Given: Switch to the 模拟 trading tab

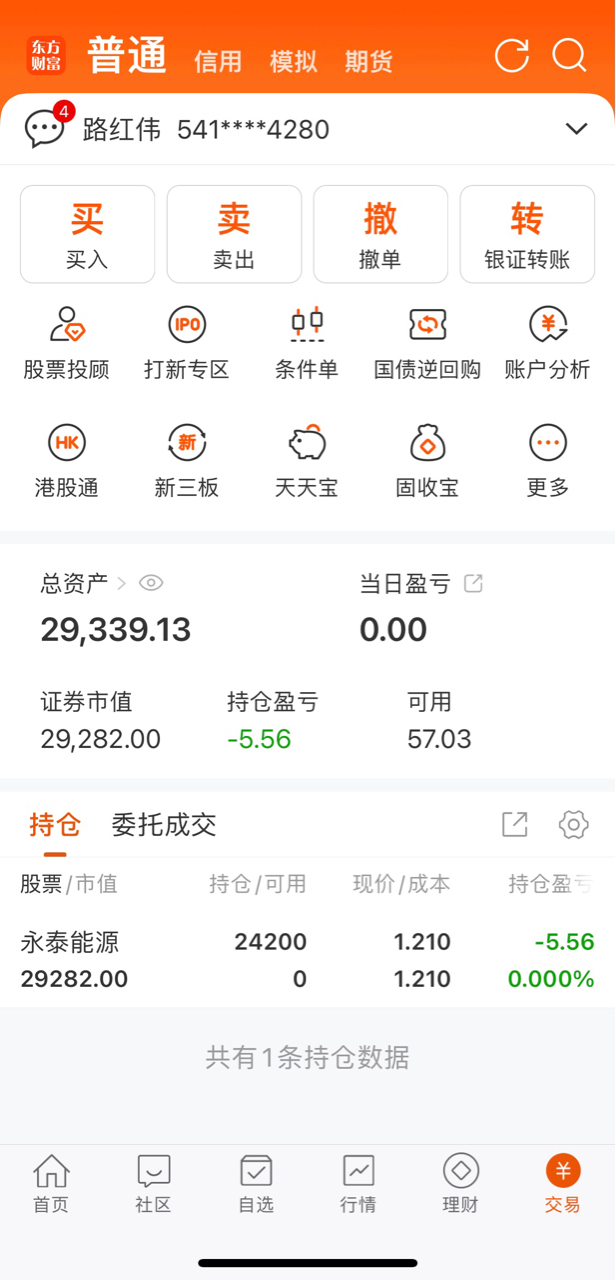Looking at the screenshot, I should pyautogui.click(x=294, y=61).
